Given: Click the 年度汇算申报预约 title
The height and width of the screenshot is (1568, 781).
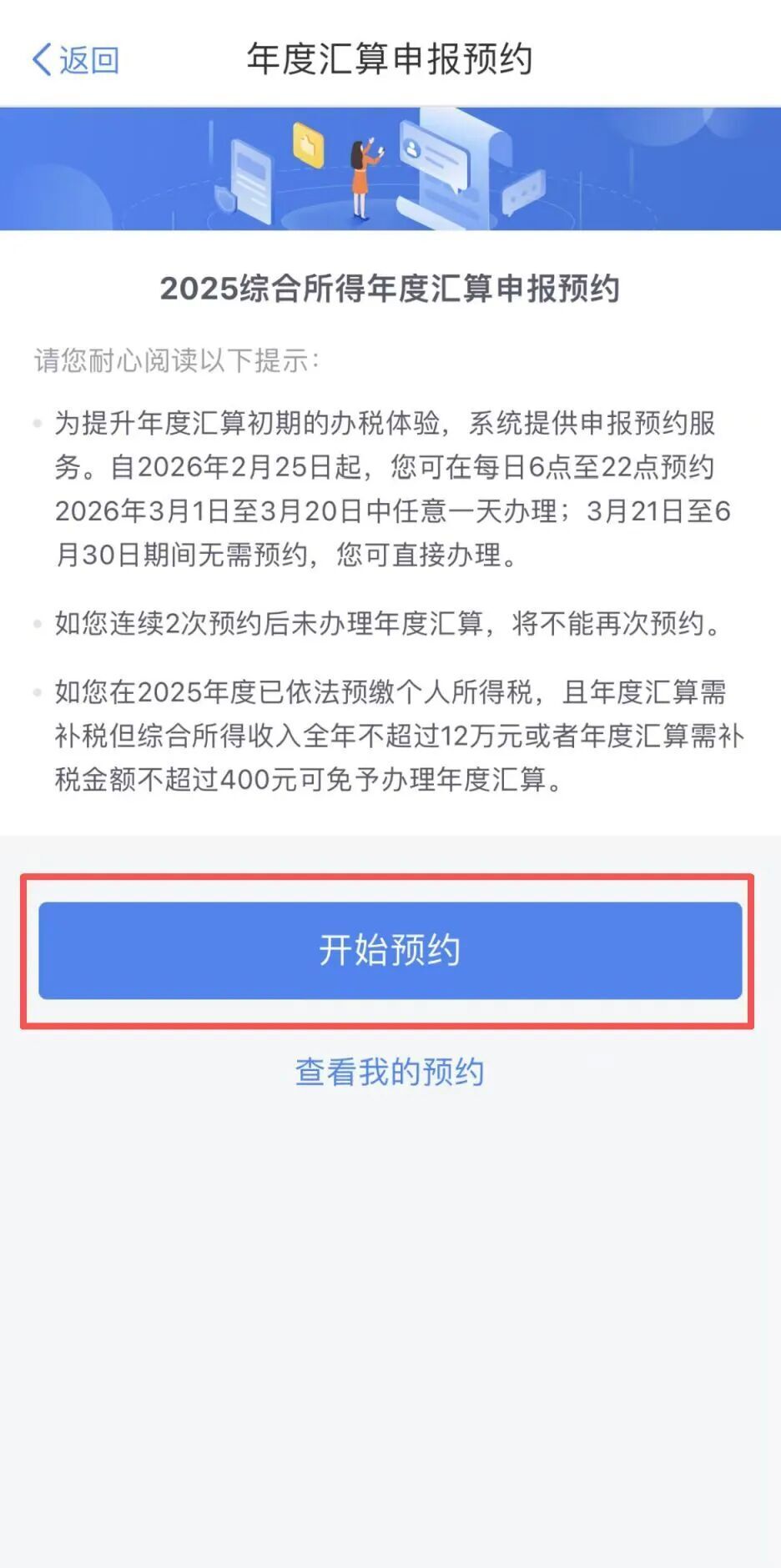Looking at the screenshot, I should (x=390, y=58).
